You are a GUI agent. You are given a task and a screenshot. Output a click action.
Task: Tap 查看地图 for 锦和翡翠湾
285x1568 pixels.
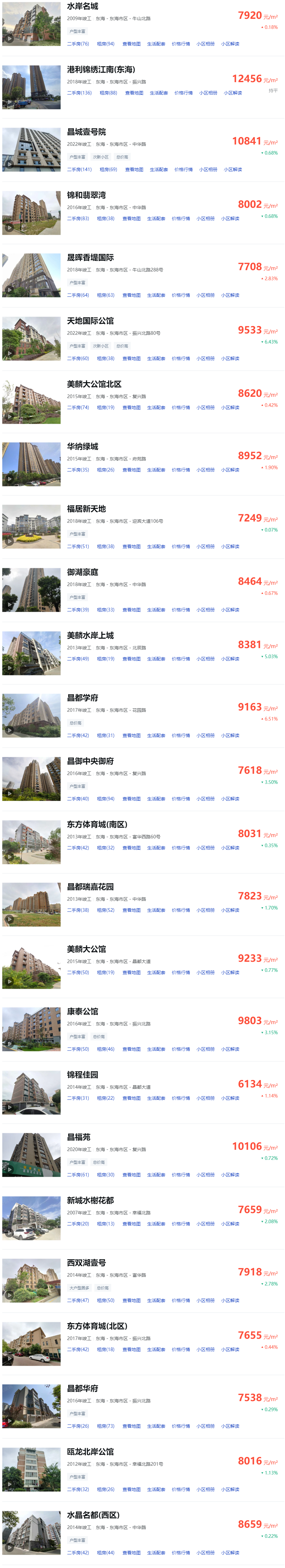131,219
